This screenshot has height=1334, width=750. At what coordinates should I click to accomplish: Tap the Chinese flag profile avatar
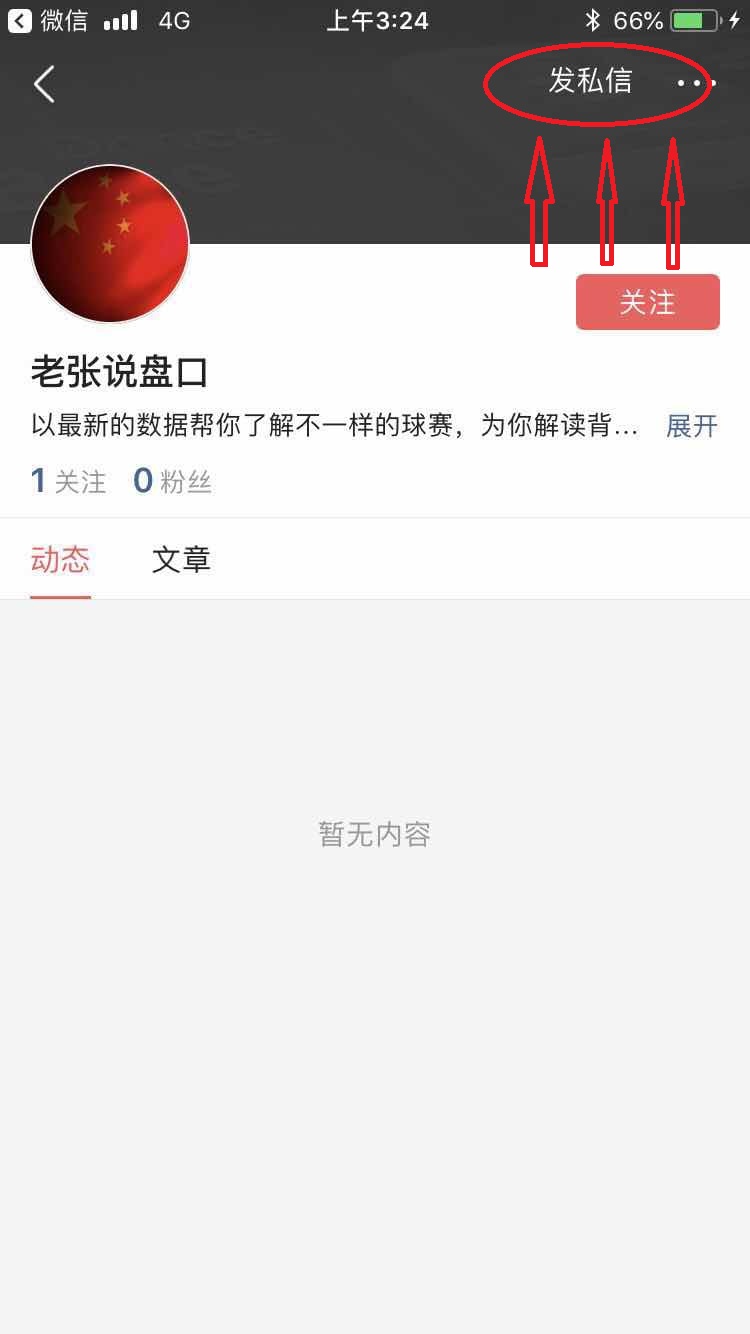110,243
